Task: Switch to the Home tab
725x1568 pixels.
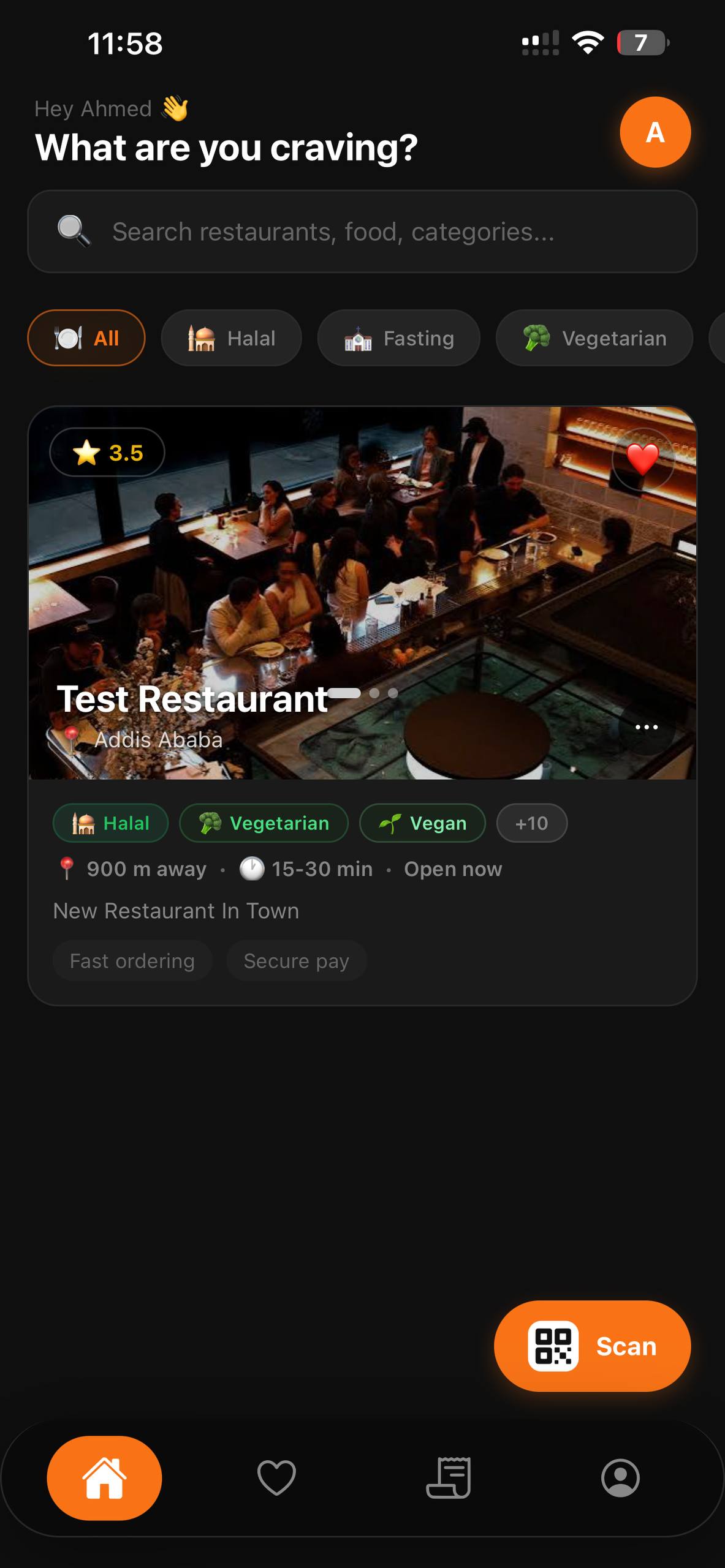Action: (104, 1478)
